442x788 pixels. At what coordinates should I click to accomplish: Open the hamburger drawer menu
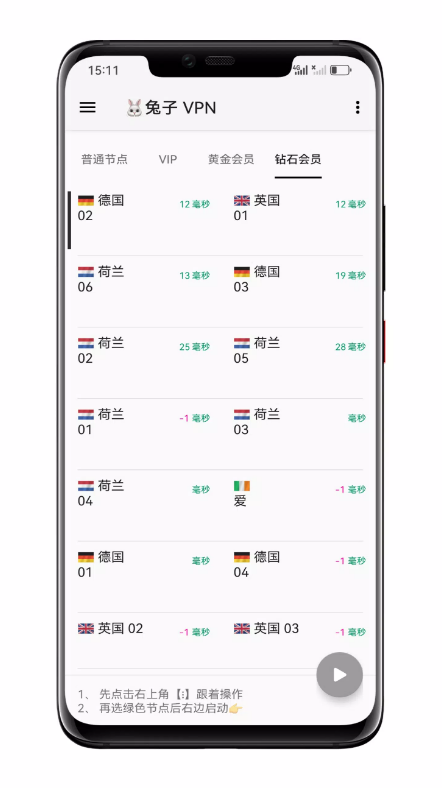pos(87,107)
